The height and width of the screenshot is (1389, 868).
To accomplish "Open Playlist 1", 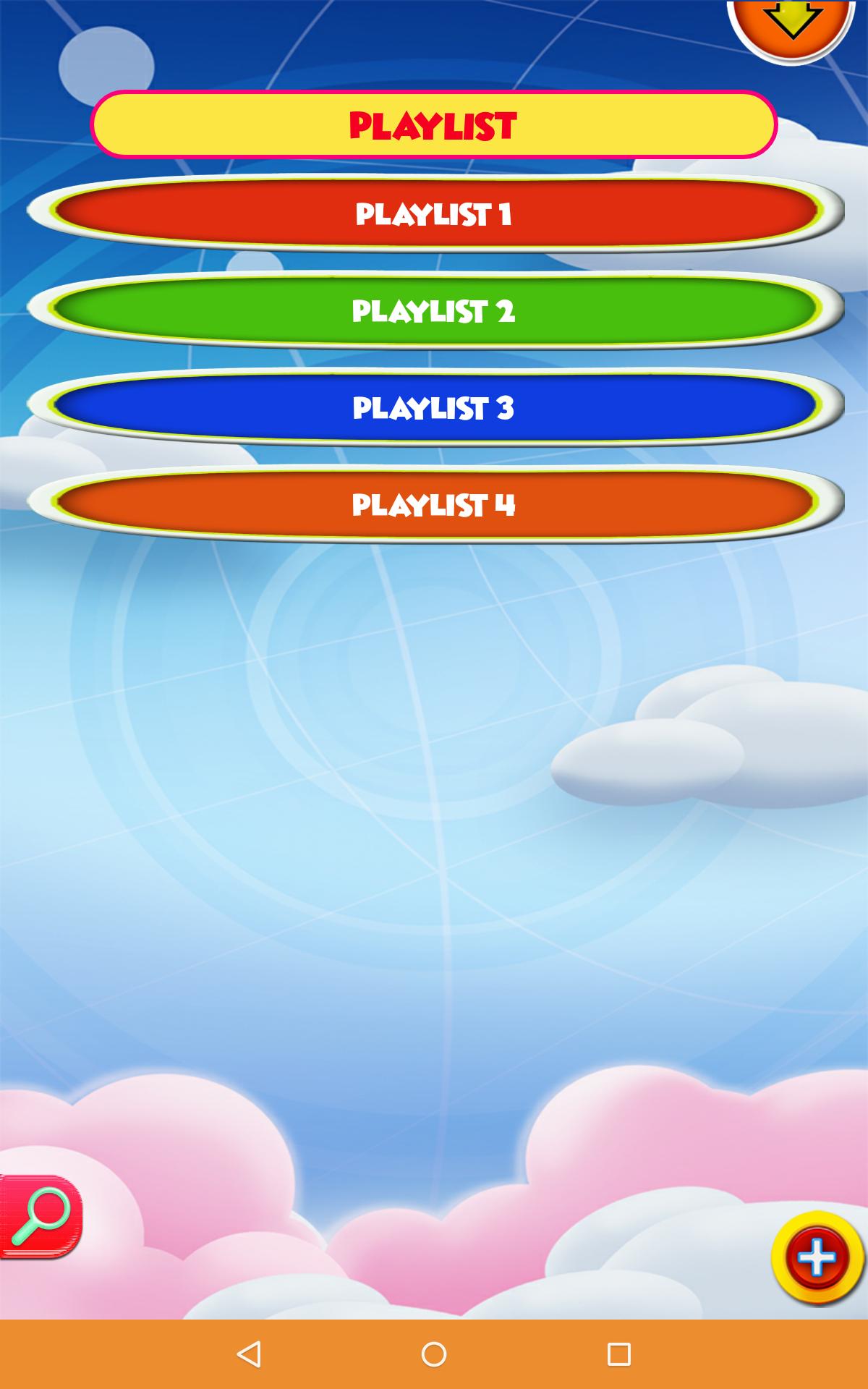I will pyautogui.click(x=434, y=213).
